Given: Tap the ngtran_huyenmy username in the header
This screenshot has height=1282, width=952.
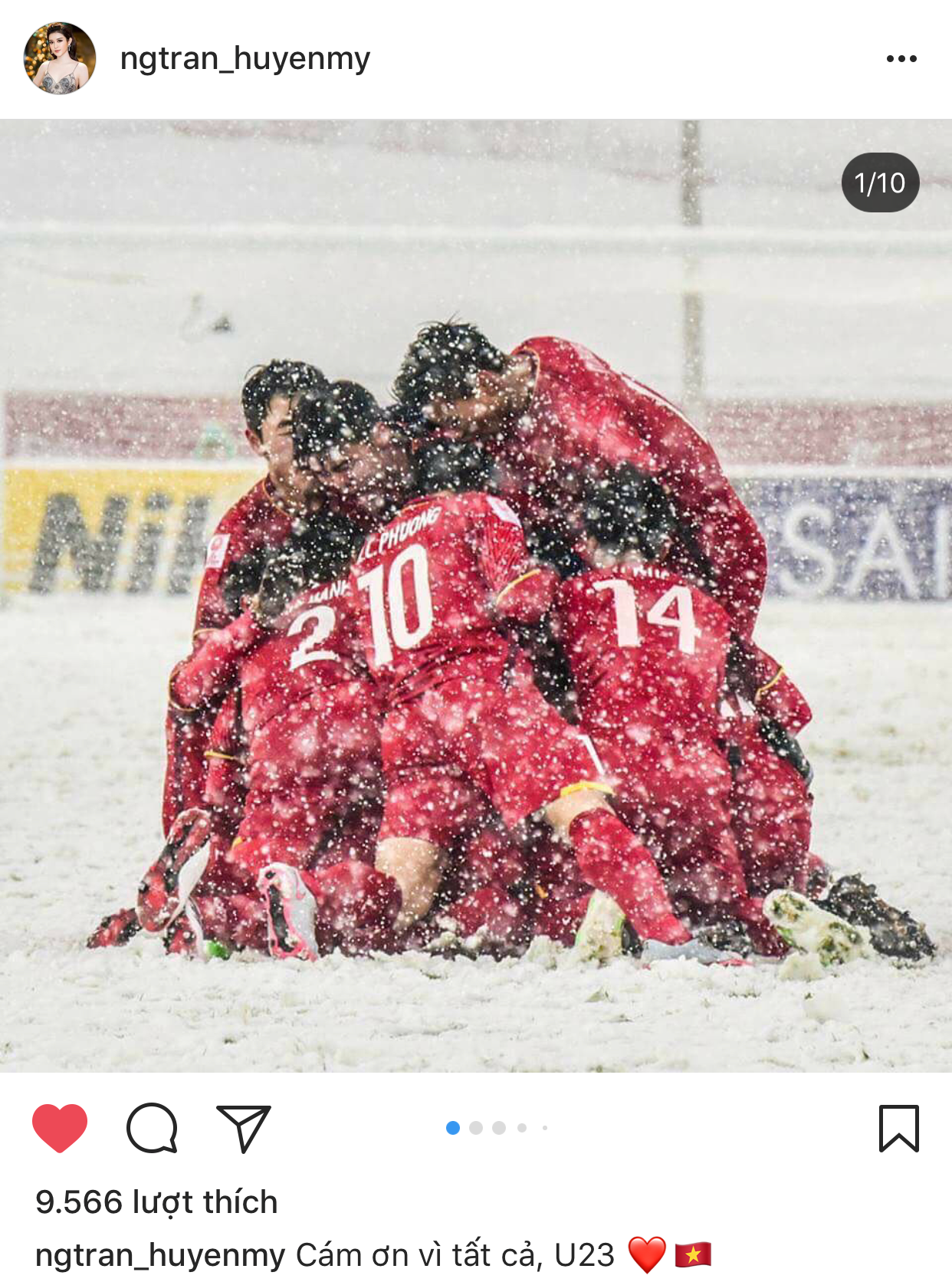Looking at the screenshot, I should [x=245, y=58].
